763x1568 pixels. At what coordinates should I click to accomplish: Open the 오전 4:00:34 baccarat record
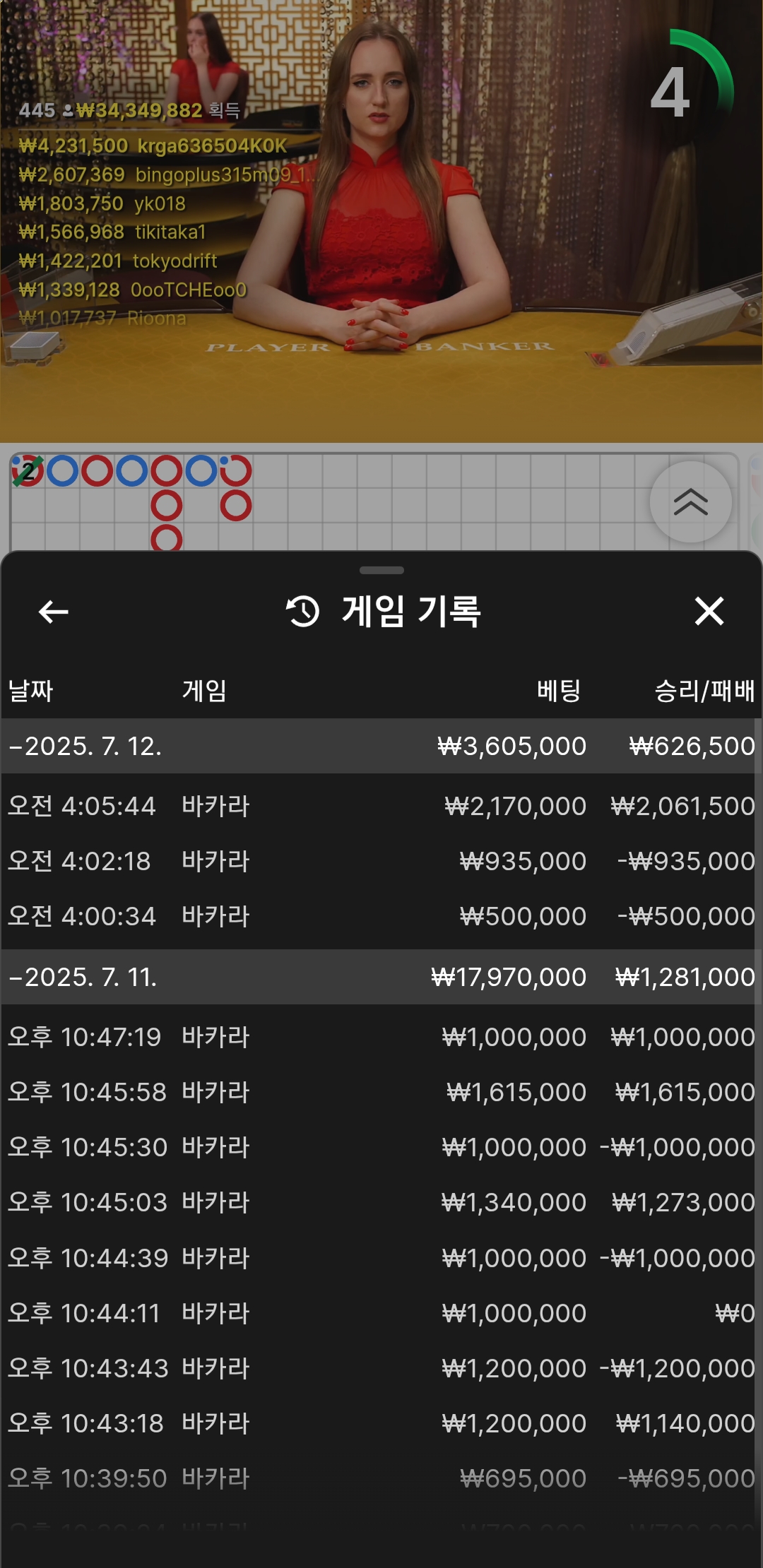pos(380,916)
